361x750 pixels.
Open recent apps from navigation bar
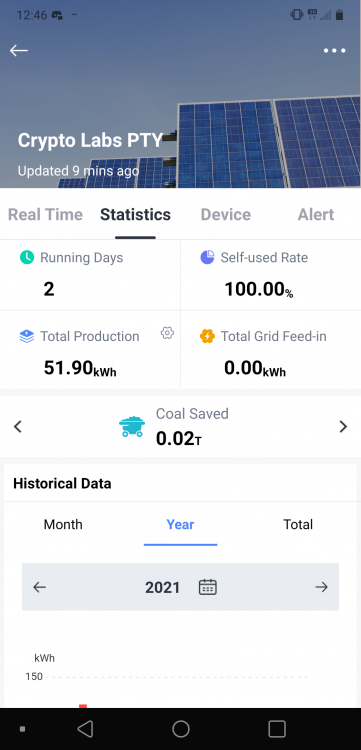(x=277, y=729)
